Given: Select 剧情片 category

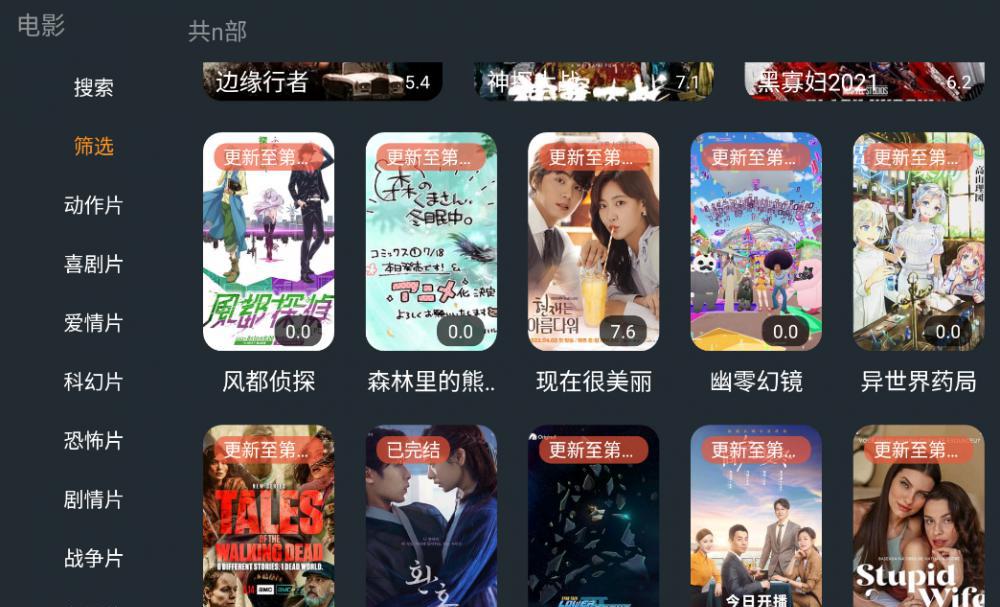Looking at the screenshot, I should tap(93, 500).
